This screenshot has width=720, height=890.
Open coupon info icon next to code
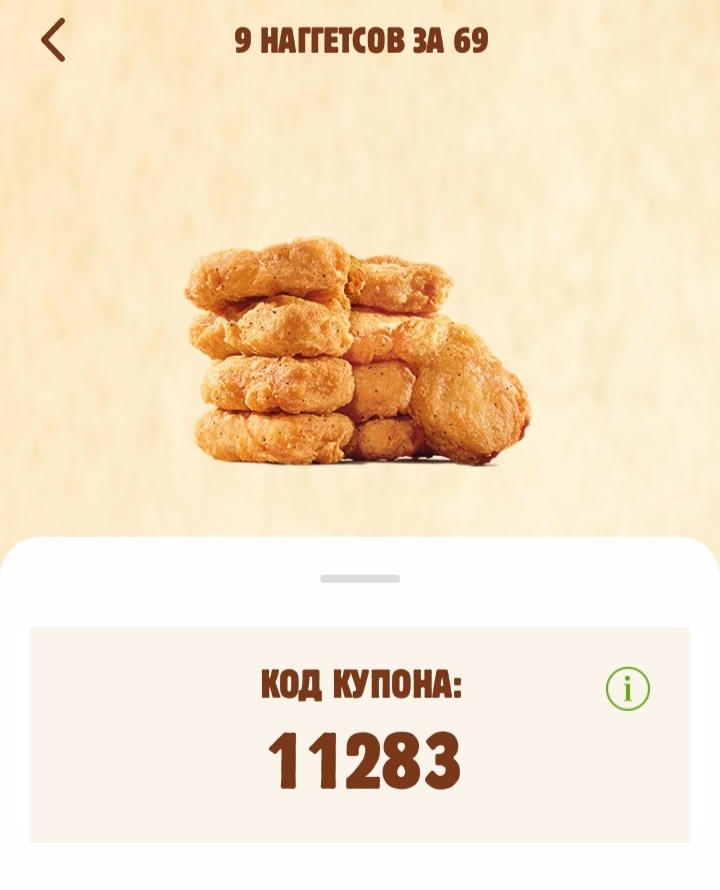pyautogui.click(x=628, y=688)
